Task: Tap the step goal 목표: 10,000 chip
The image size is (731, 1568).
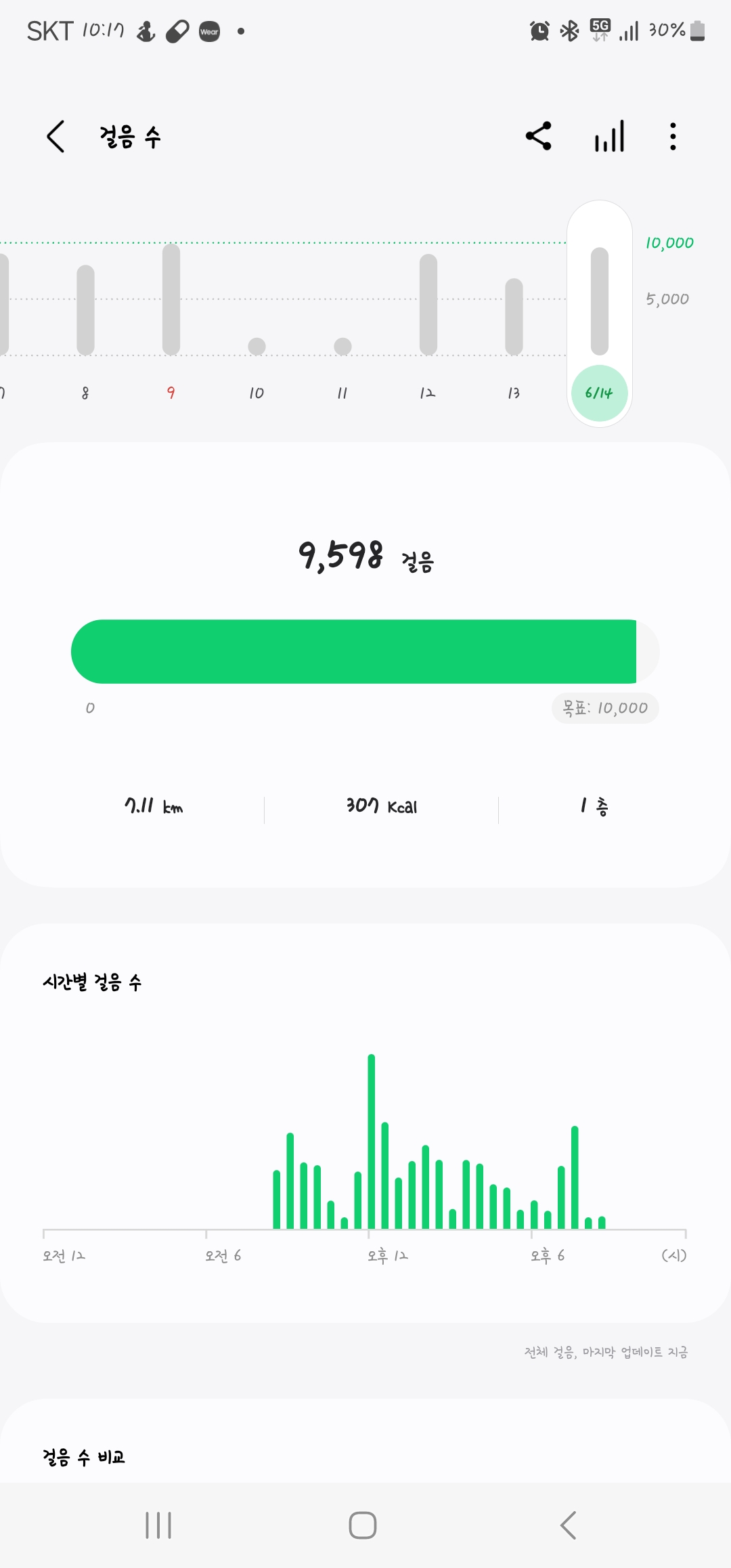Action: pyautogui.click(x=604, y=708)
